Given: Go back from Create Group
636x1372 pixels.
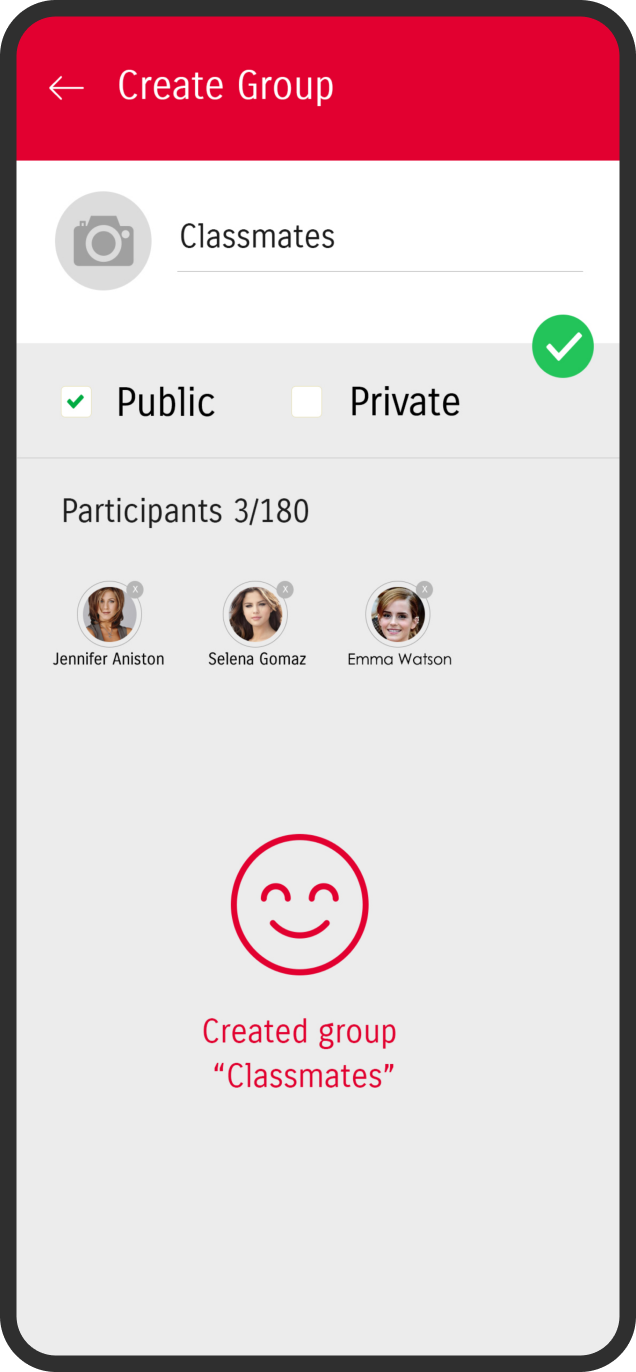Looking at the screenshot, I should [66, 88].
